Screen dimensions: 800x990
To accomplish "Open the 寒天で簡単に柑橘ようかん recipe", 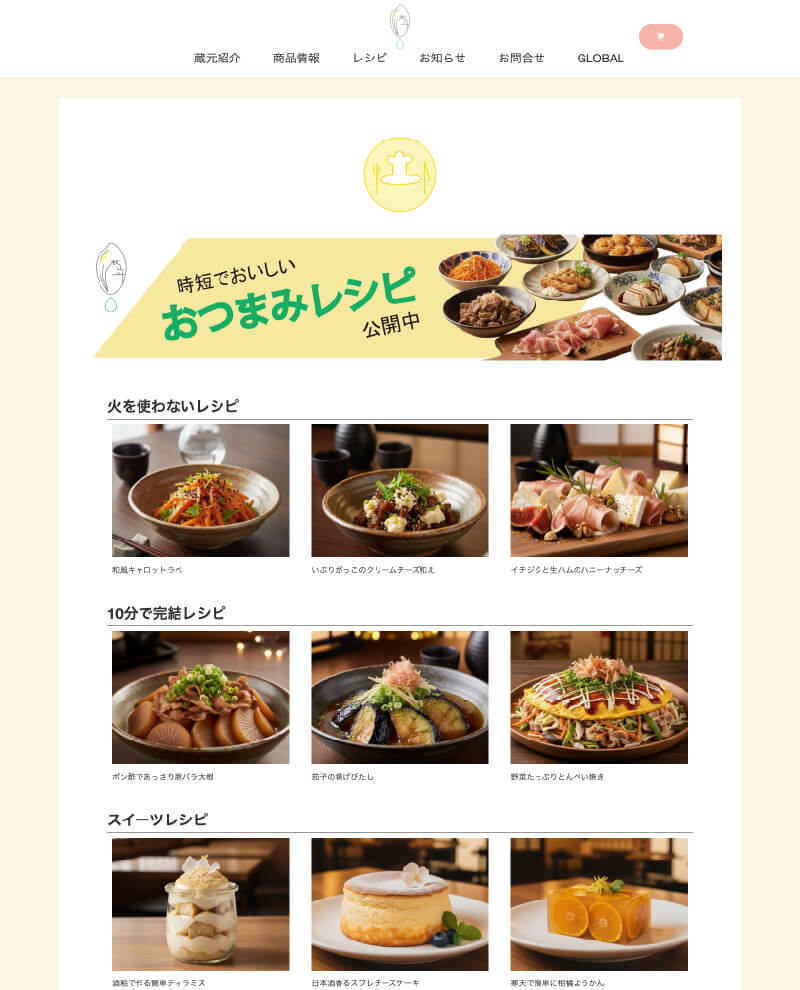I will (599, 904).
